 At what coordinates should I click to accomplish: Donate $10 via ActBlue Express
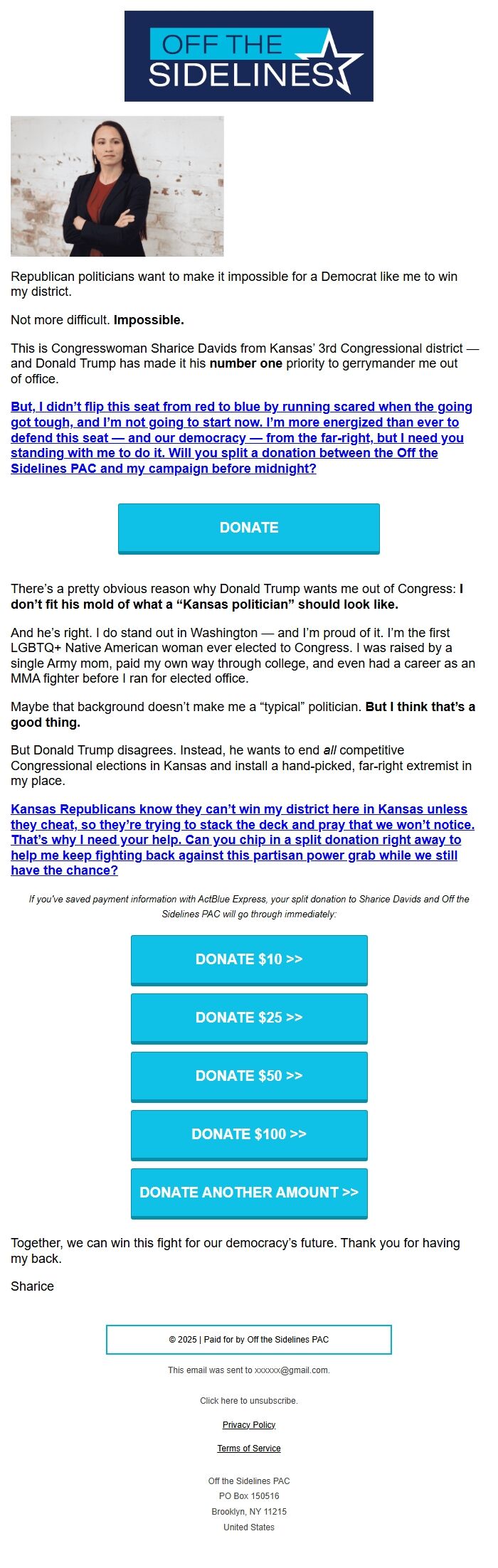(248, 959)
